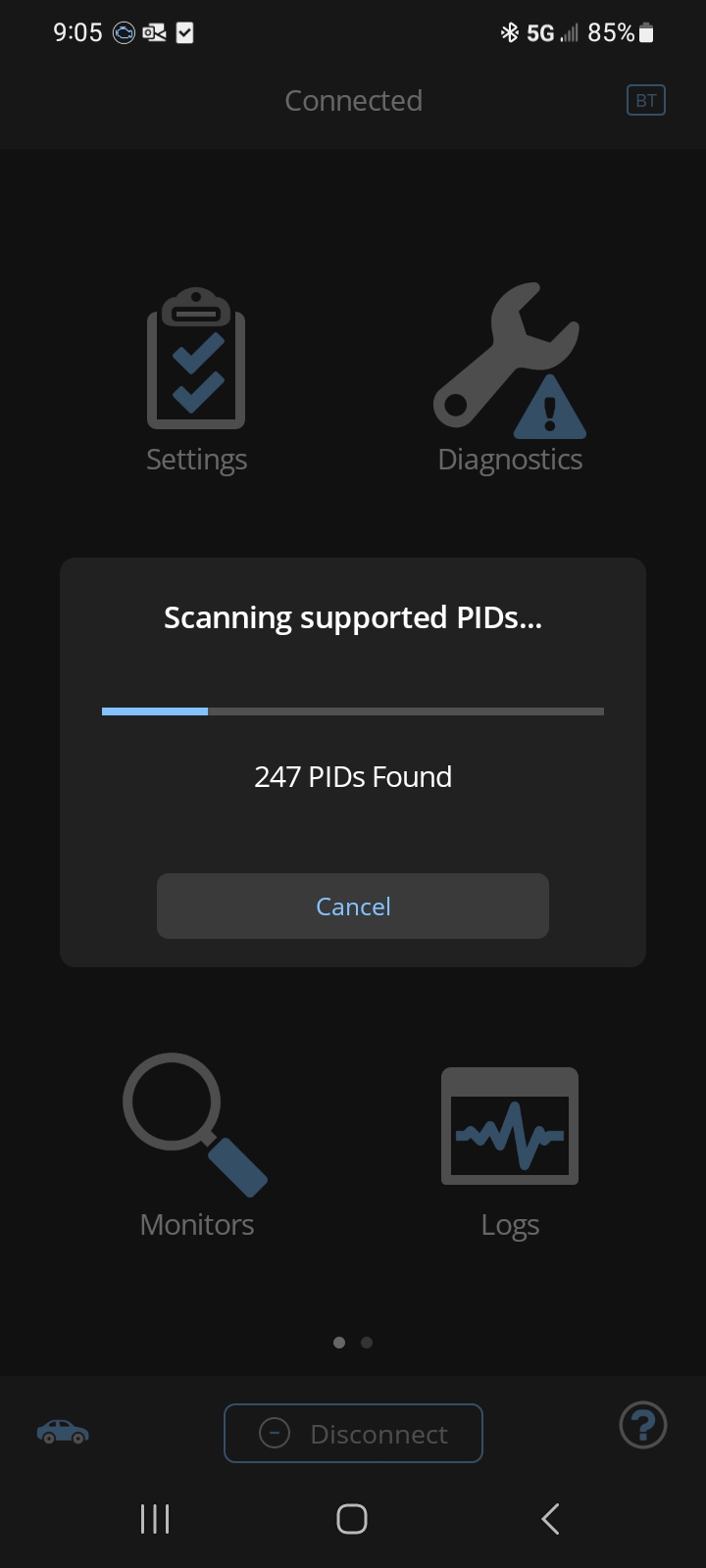Cancel the PID scanning dialog
The image size is (706, 1568).
[353, 906]
